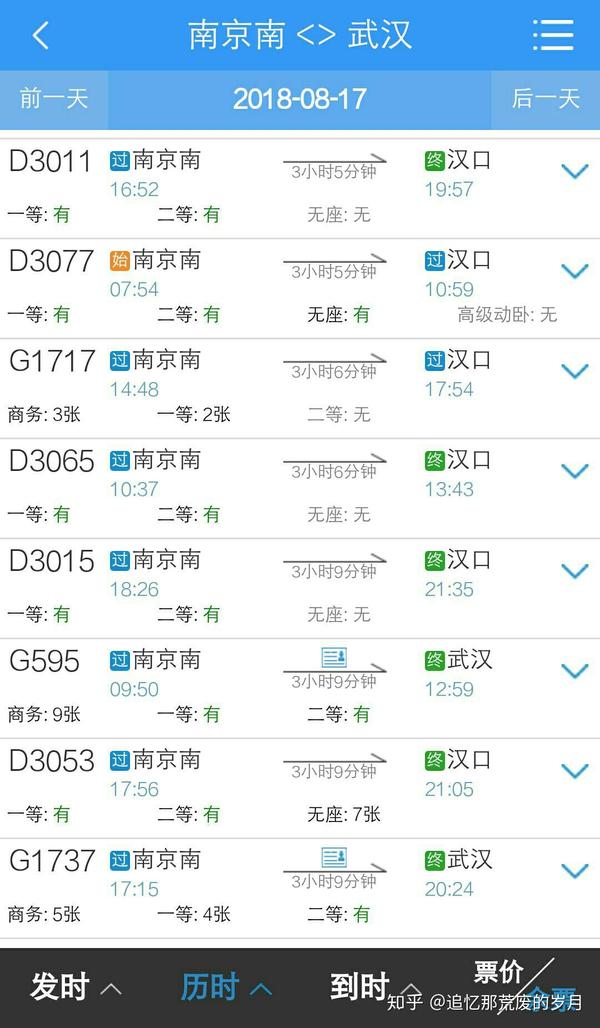Expand the chevron on G1737
Image resolution: width=600 pixels, height=1028 pixels.
(x=575, y=871)
